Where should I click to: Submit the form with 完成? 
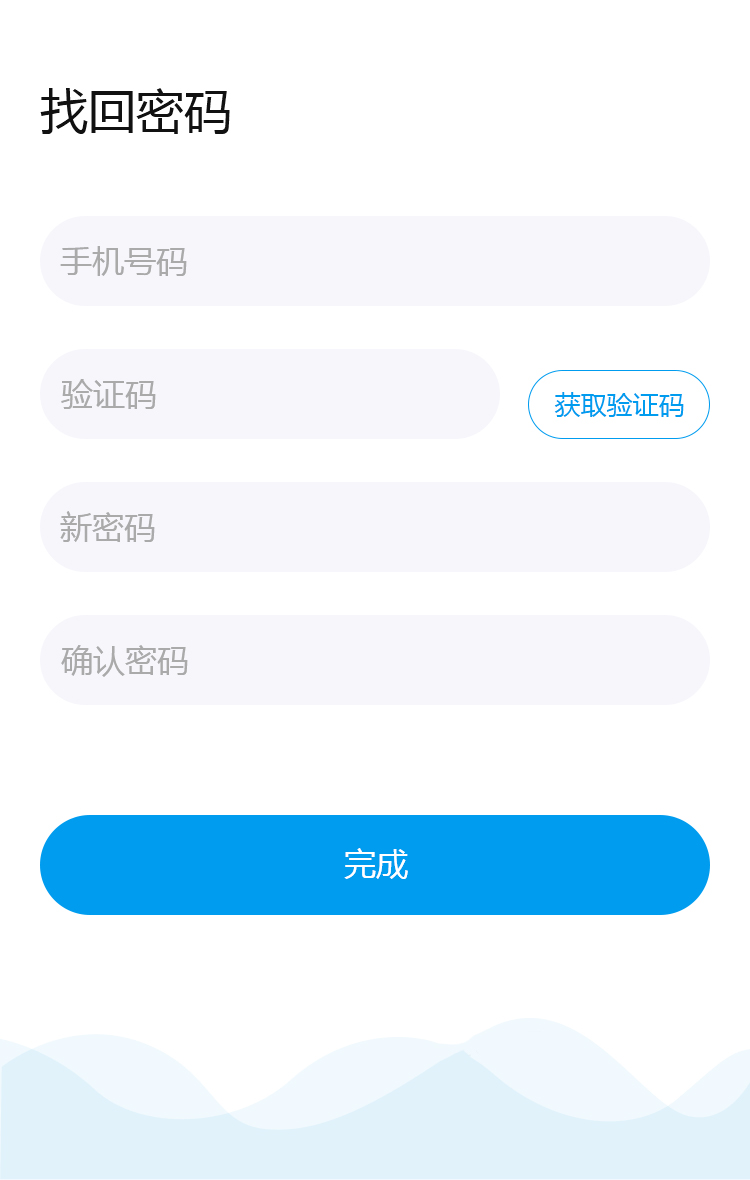(x=375, y=865)
